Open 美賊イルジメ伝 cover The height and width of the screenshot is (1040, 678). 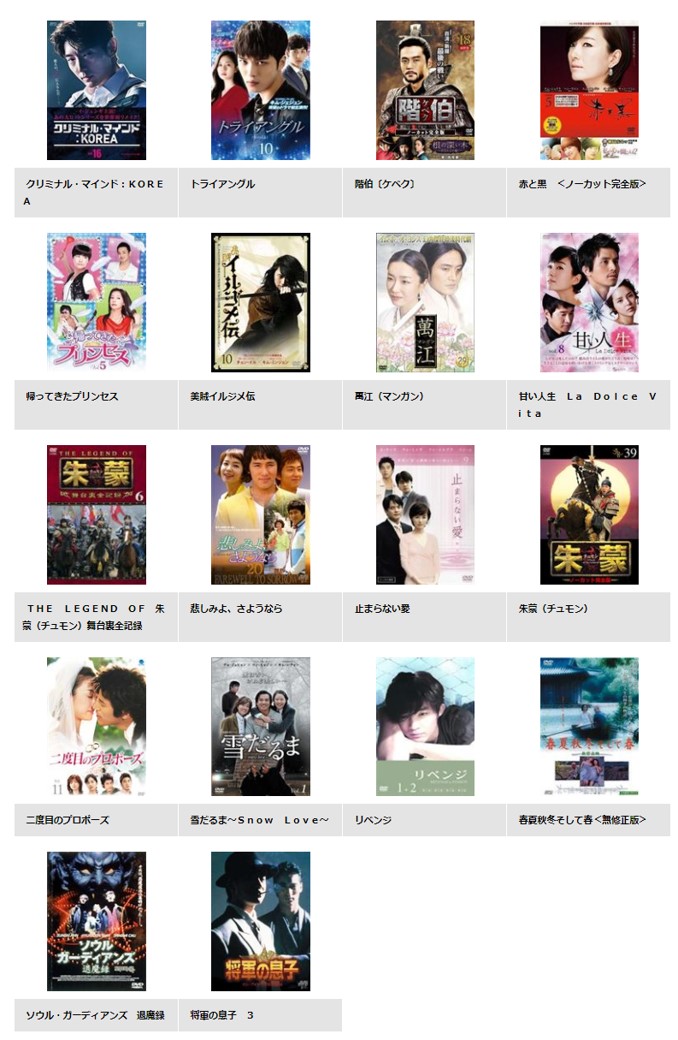coord(260,302)
